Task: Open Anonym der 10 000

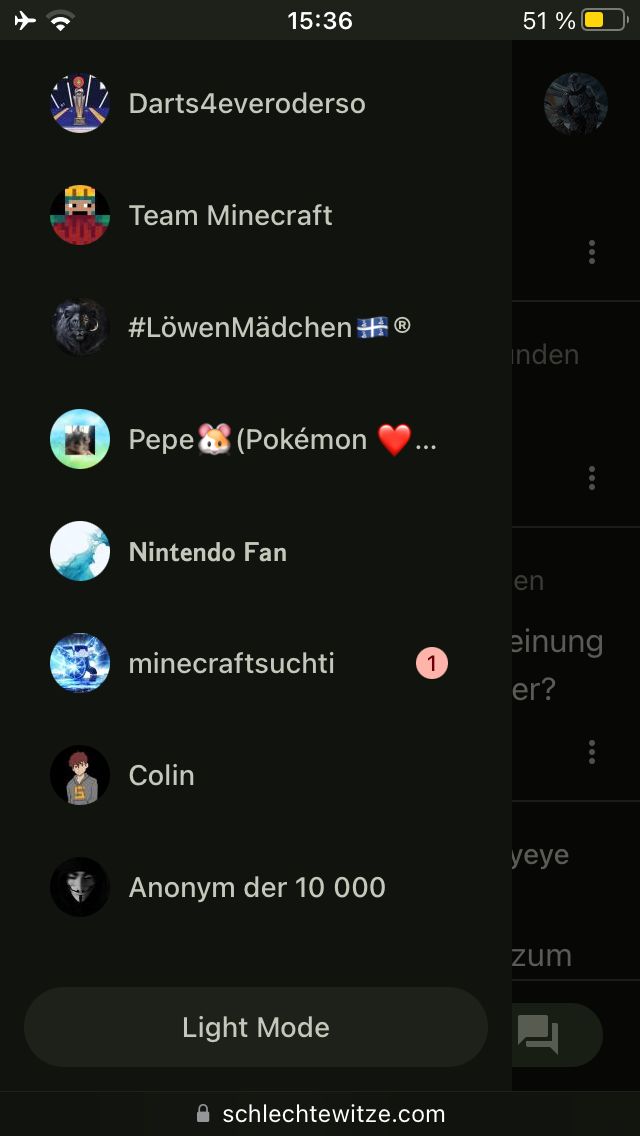Action: 257,888
